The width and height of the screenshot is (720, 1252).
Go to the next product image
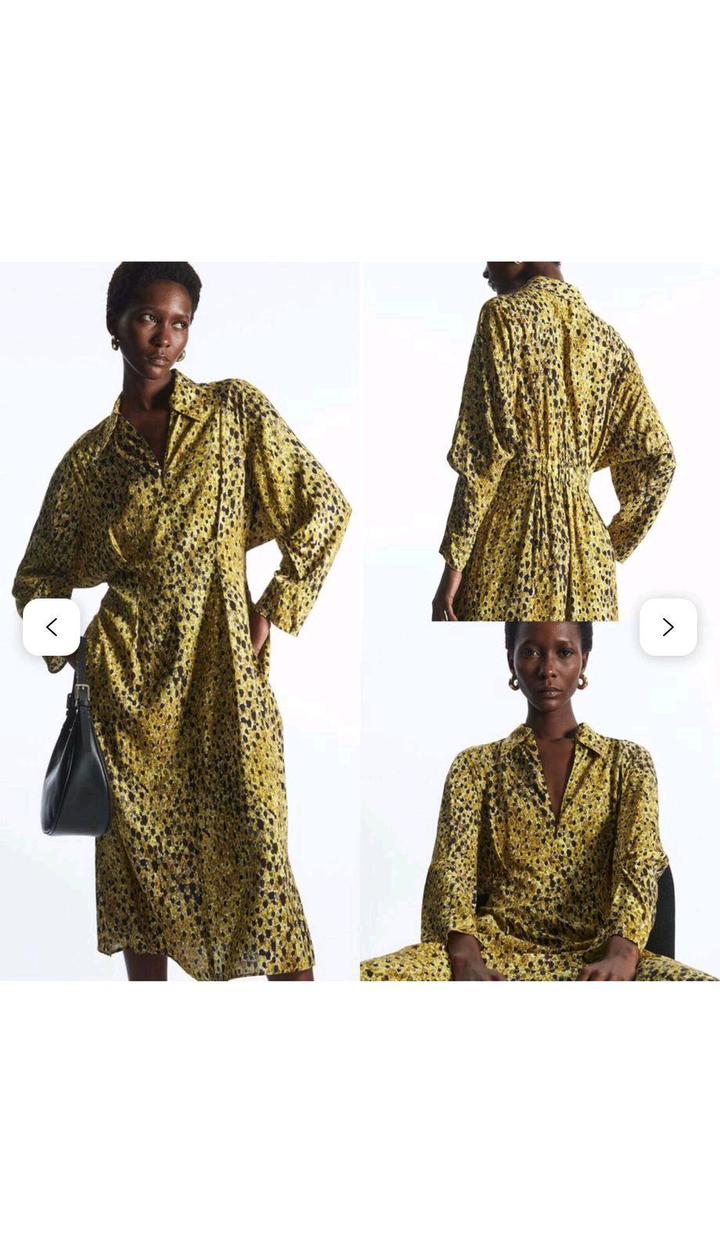(668, 627)
